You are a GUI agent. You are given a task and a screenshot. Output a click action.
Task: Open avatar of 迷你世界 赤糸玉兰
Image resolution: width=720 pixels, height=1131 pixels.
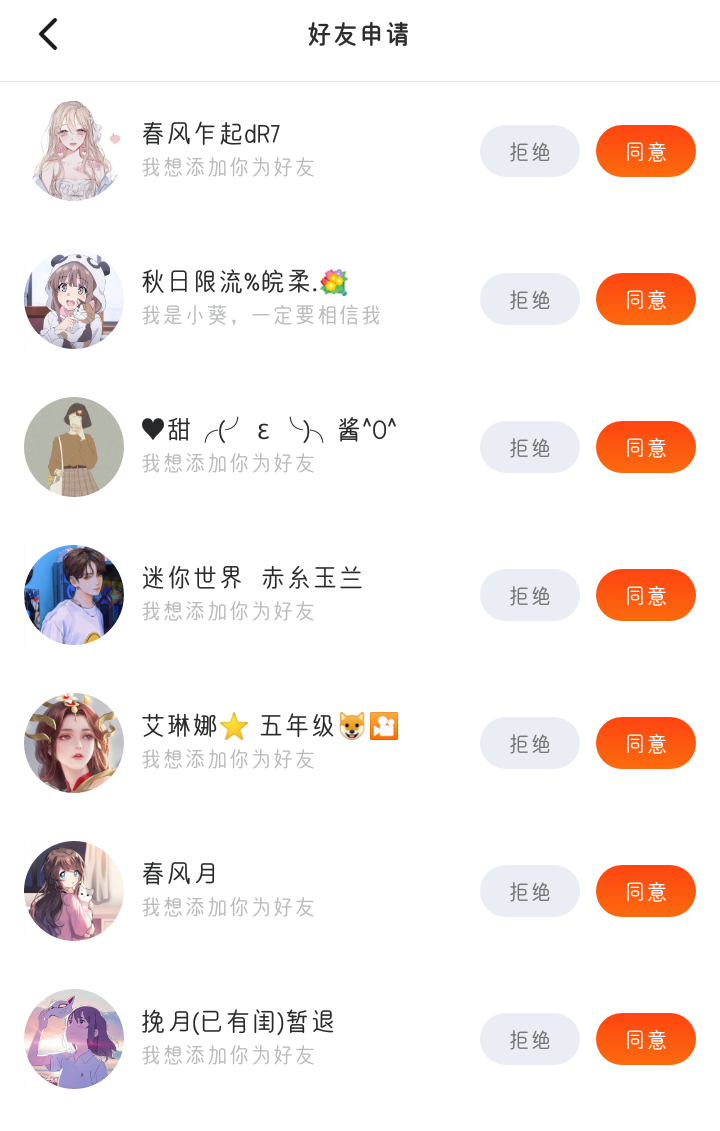(x=74, y=595)
